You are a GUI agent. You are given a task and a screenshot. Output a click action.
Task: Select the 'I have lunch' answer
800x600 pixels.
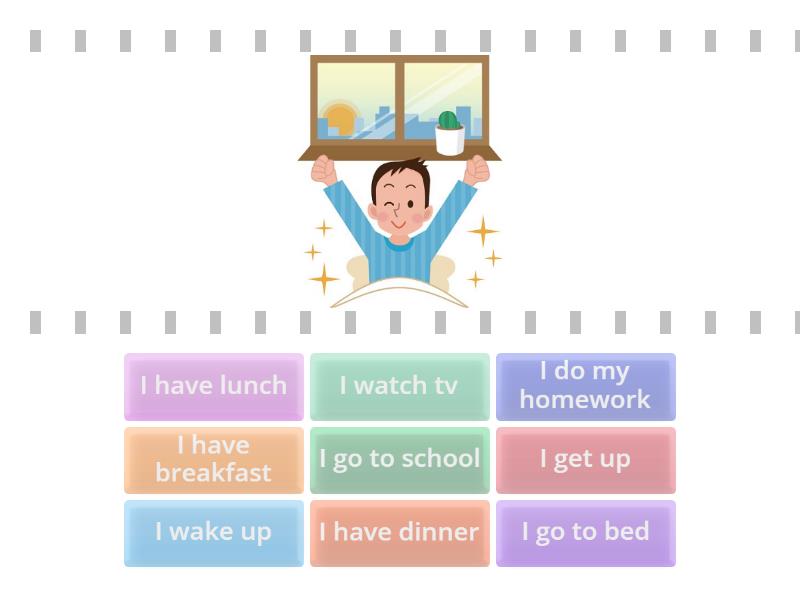click(213, 386)
